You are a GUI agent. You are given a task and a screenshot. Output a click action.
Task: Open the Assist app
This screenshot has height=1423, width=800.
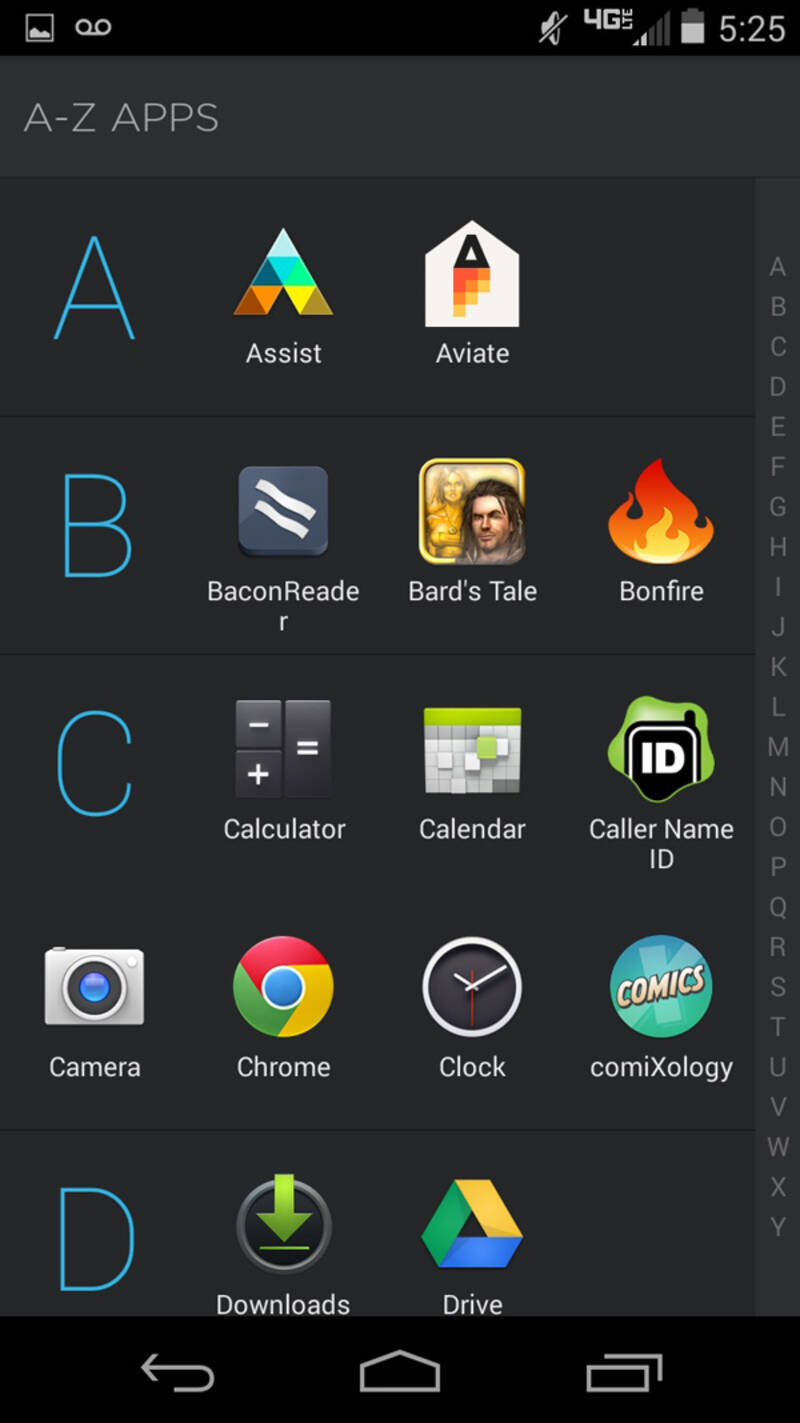pos(283,272)
